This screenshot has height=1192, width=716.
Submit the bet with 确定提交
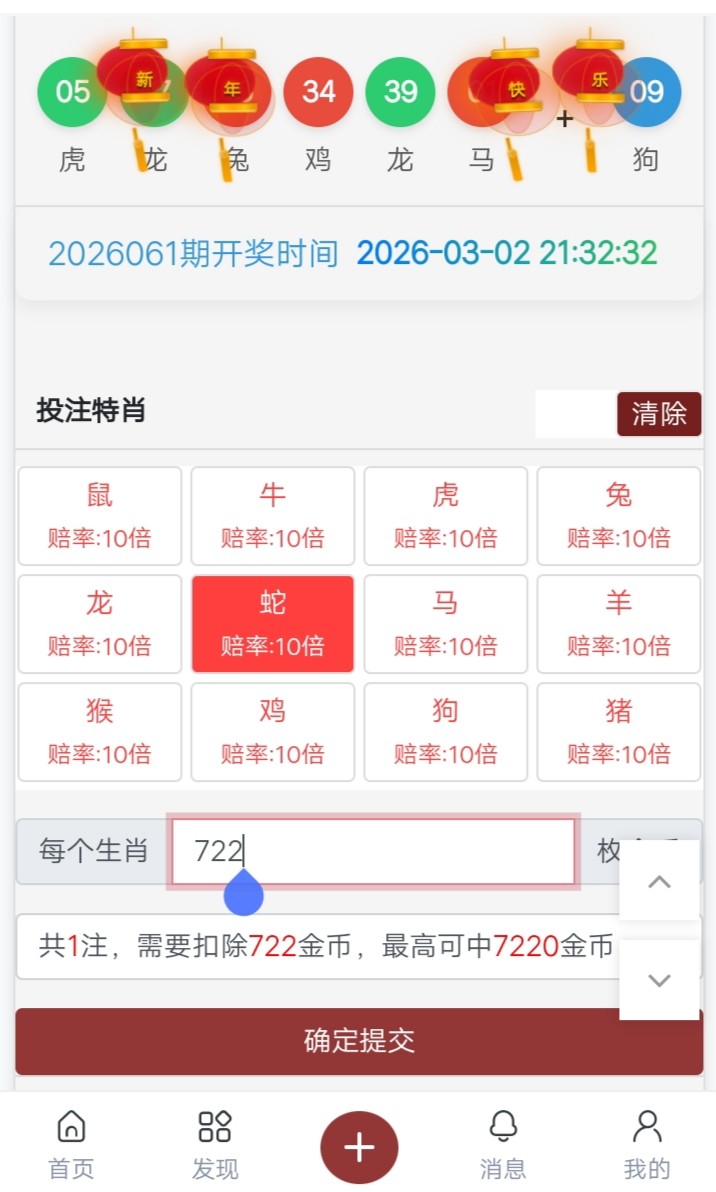point(359,1041)
